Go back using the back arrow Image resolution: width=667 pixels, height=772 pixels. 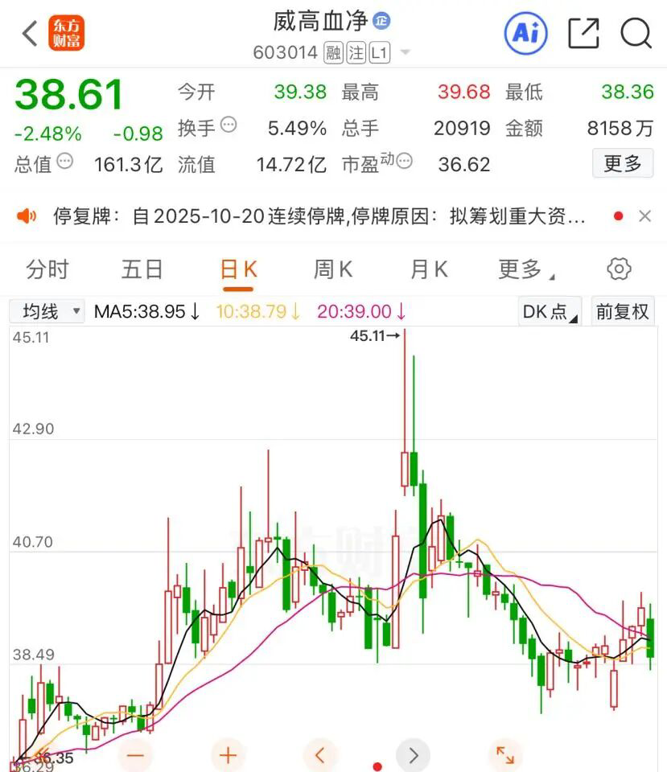click(28, 33)
